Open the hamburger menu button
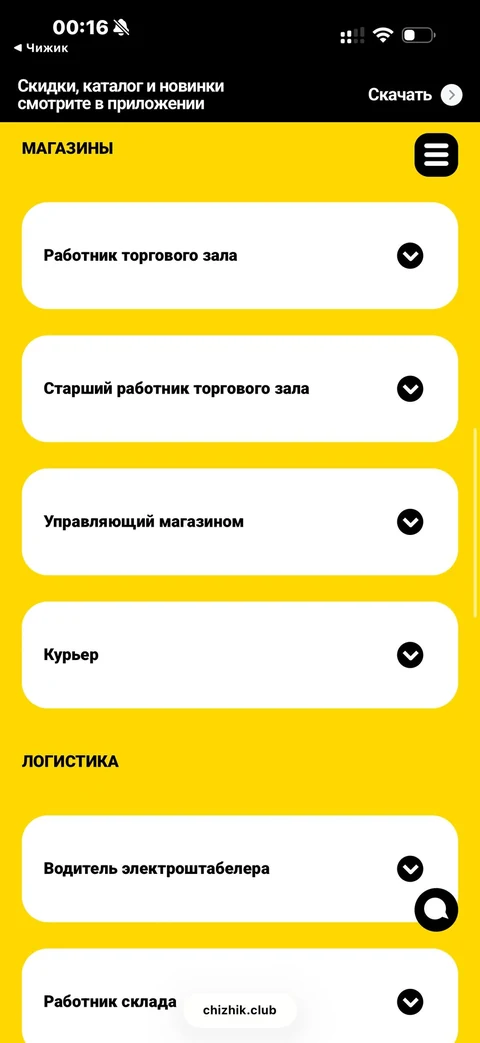The height and width of the screenshot is (1043, 480). (436, 155)
